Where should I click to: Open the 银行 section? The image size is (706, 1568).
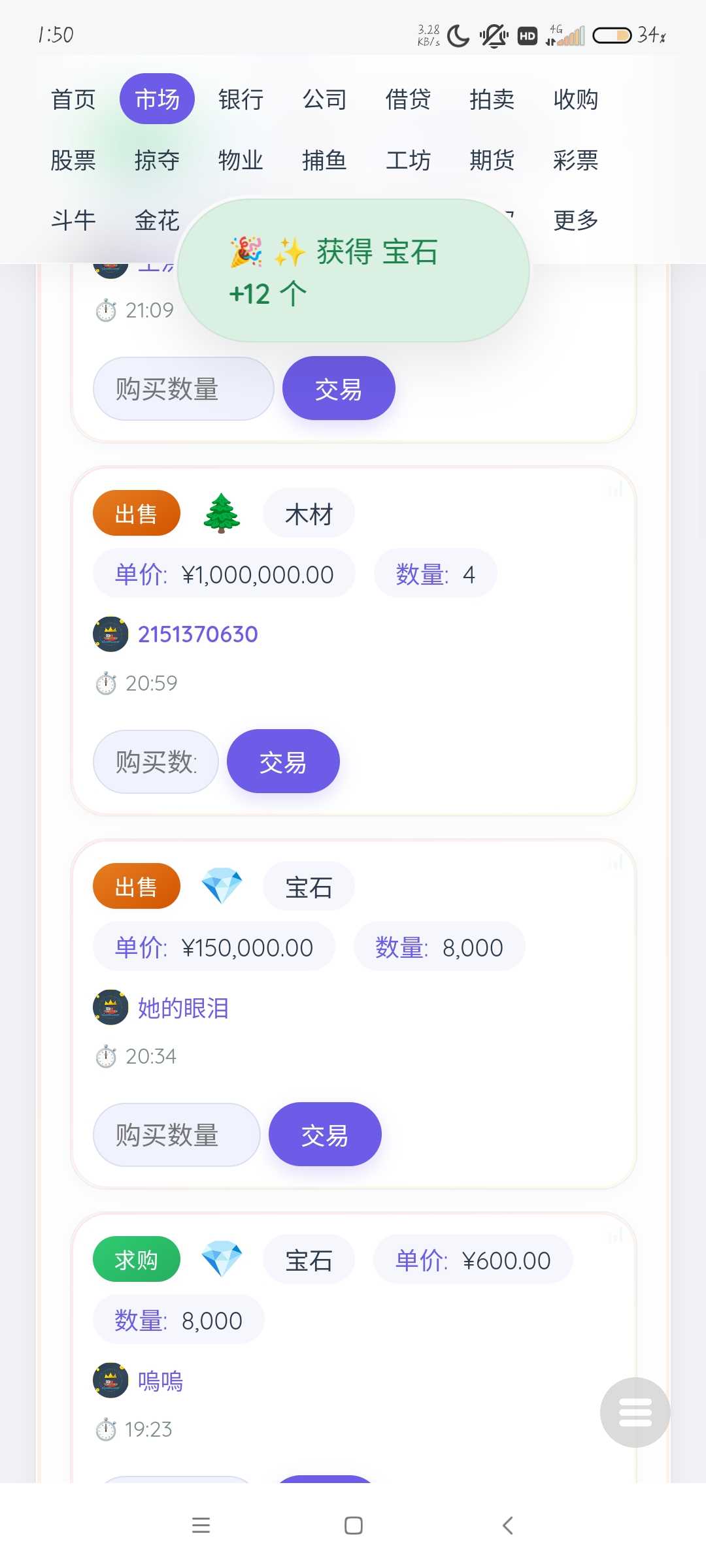[x=241, y=99]
